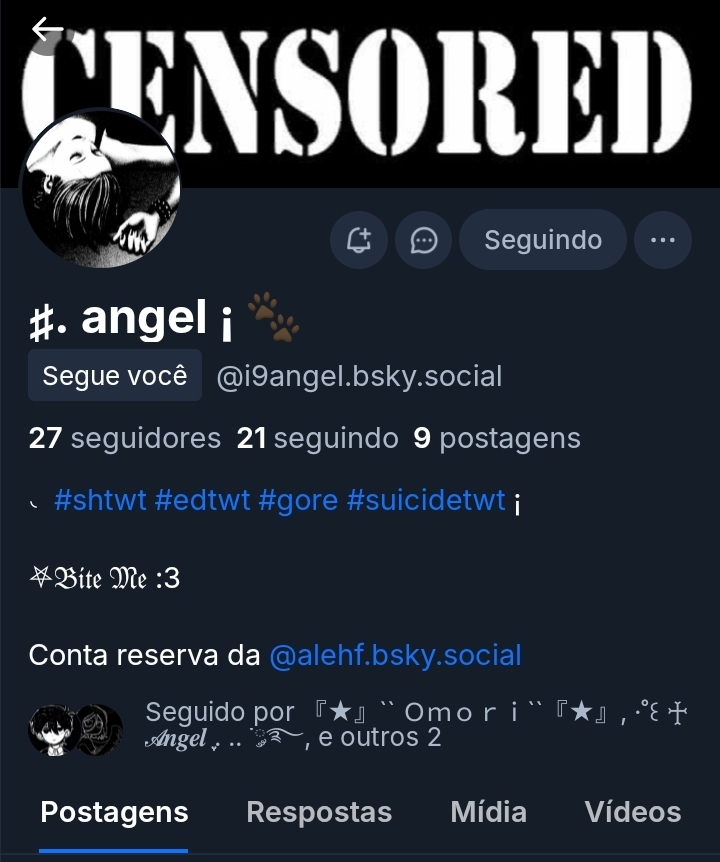This screenshot has width=720, height=862.
Task: Switch to the Mídia tab
Action: tap(488, 812)
